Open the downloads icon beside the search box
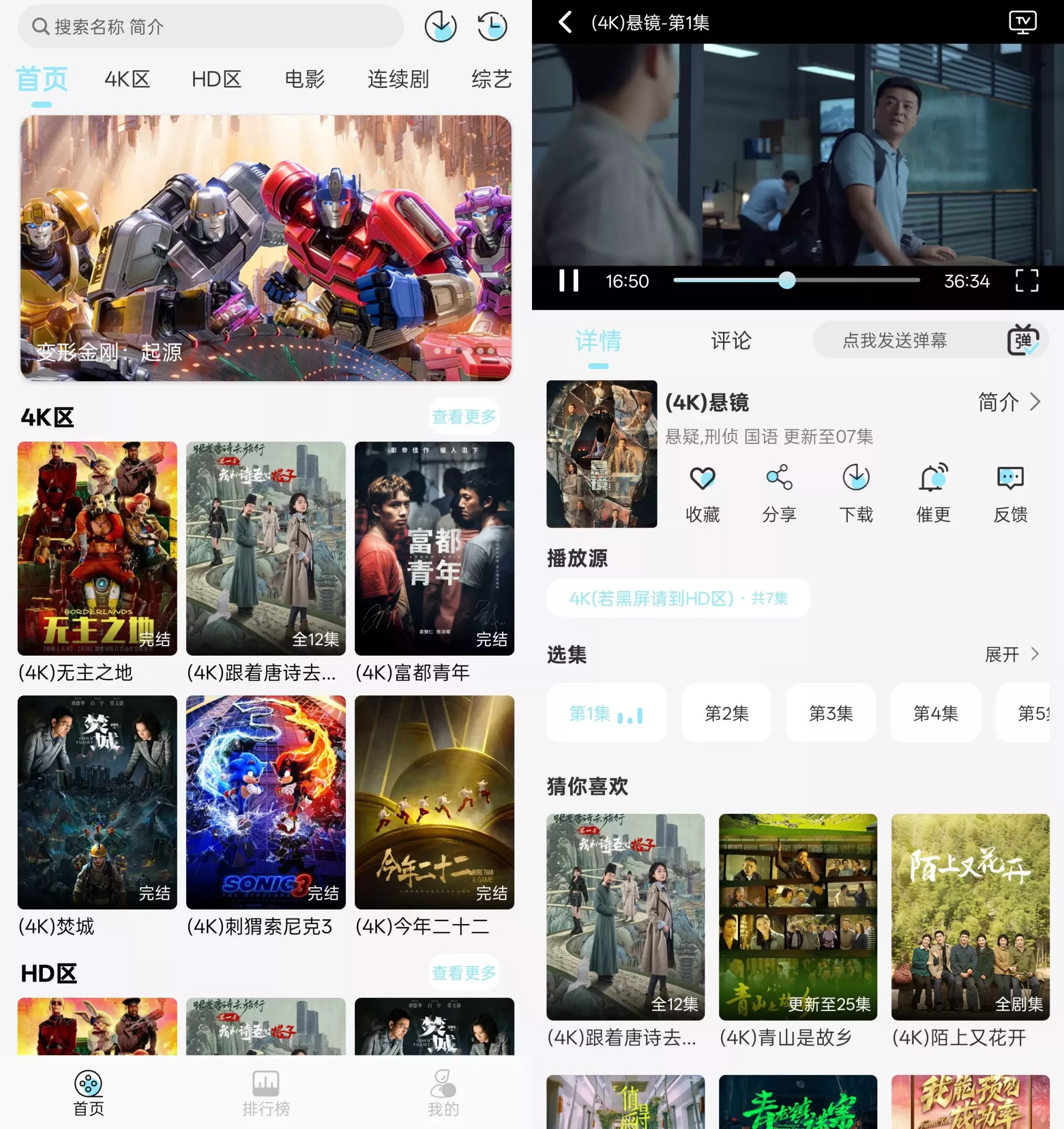This screenshot has width=1064, height=1129. coord(440,26)
